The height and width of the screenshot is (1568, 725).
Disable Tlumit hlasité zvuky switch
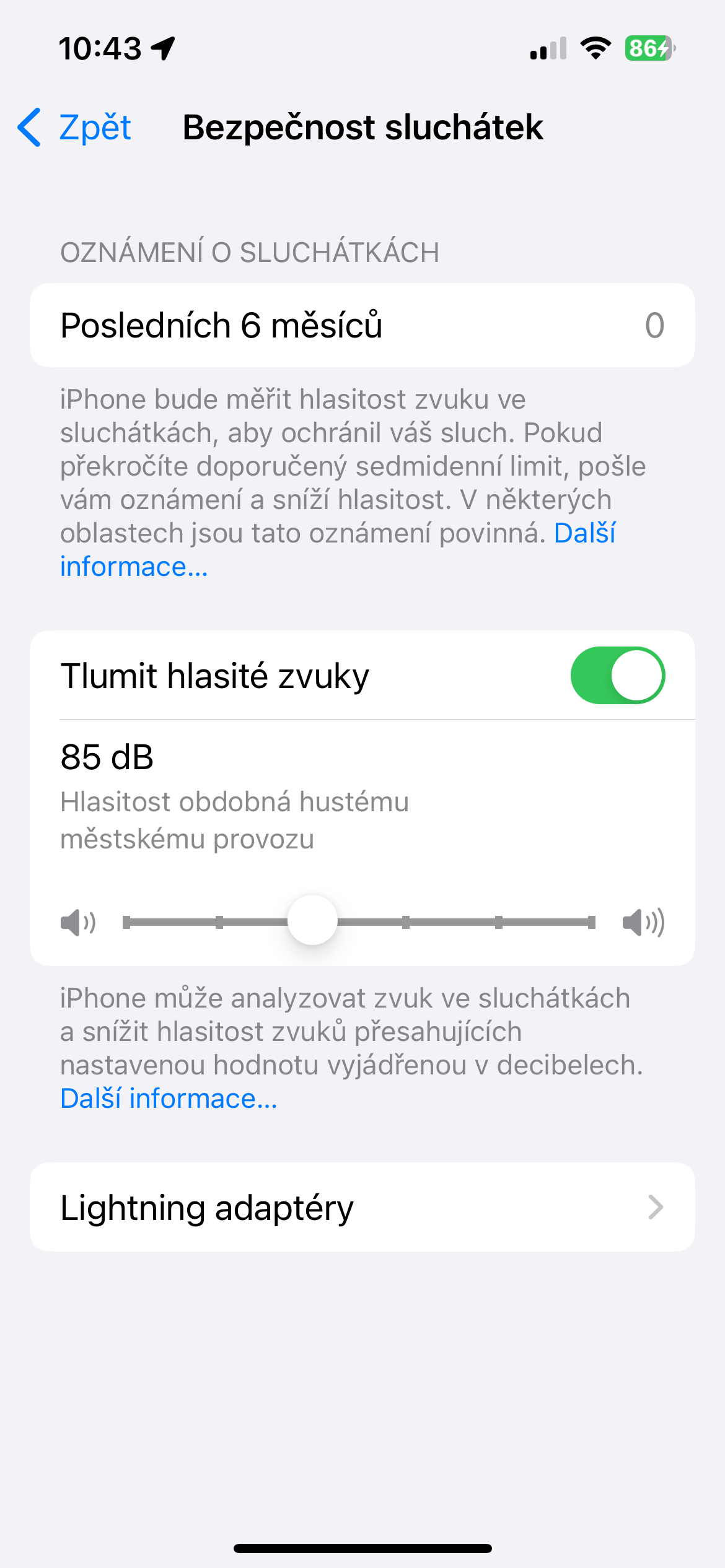coord(617,676)
